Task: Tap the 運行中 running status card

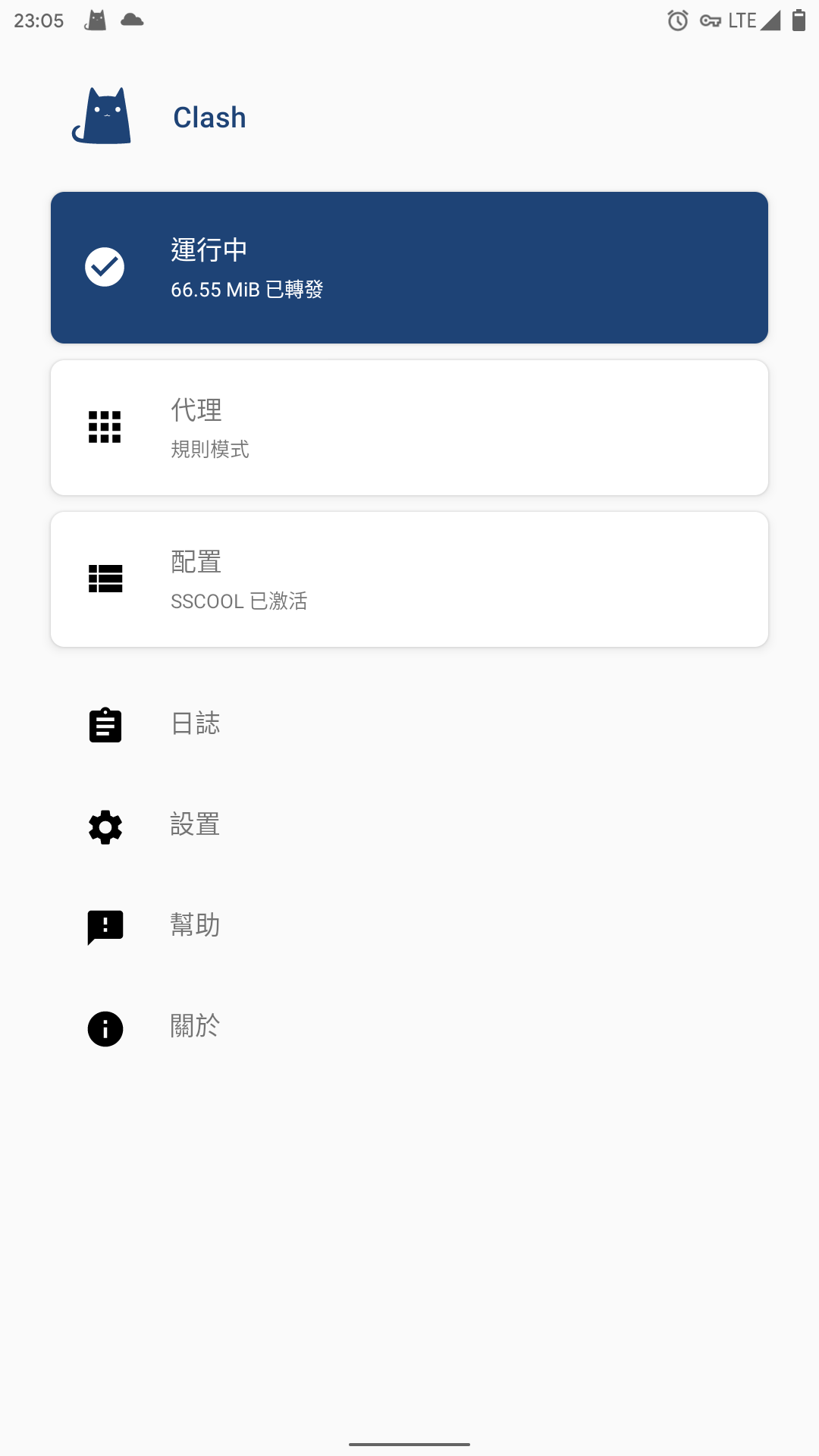Action: coord(409,268)
